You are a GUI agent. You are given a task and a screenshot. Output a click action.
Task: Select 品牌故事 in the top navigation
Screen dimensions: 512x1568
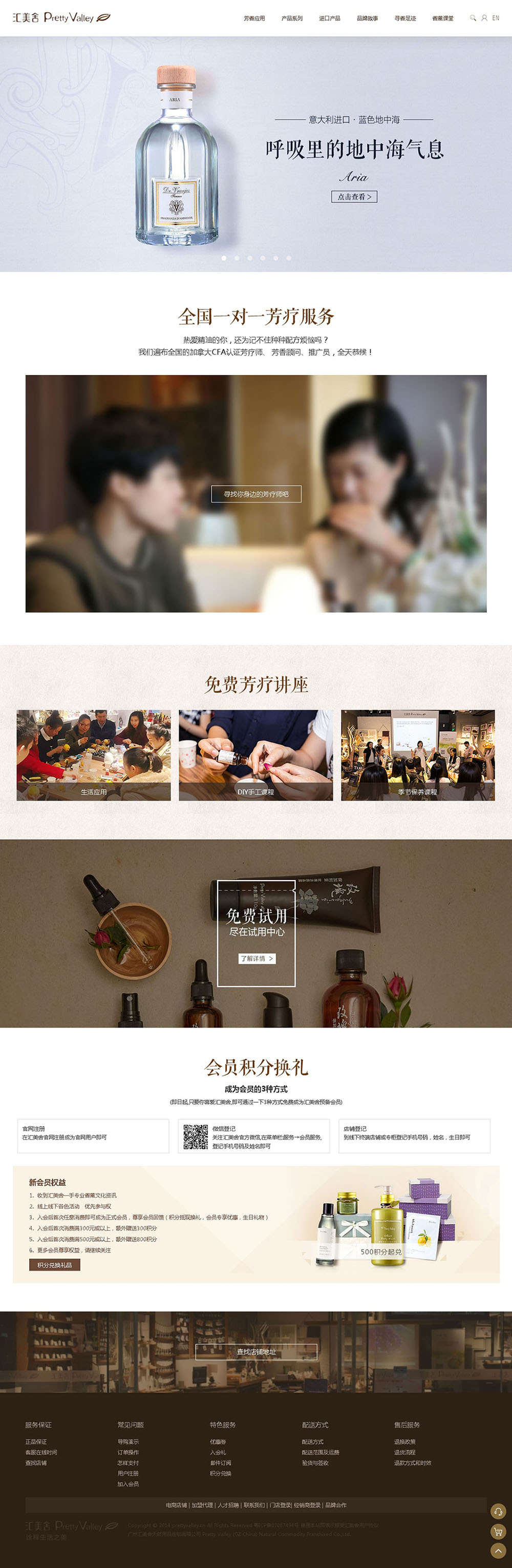[367, 19]
